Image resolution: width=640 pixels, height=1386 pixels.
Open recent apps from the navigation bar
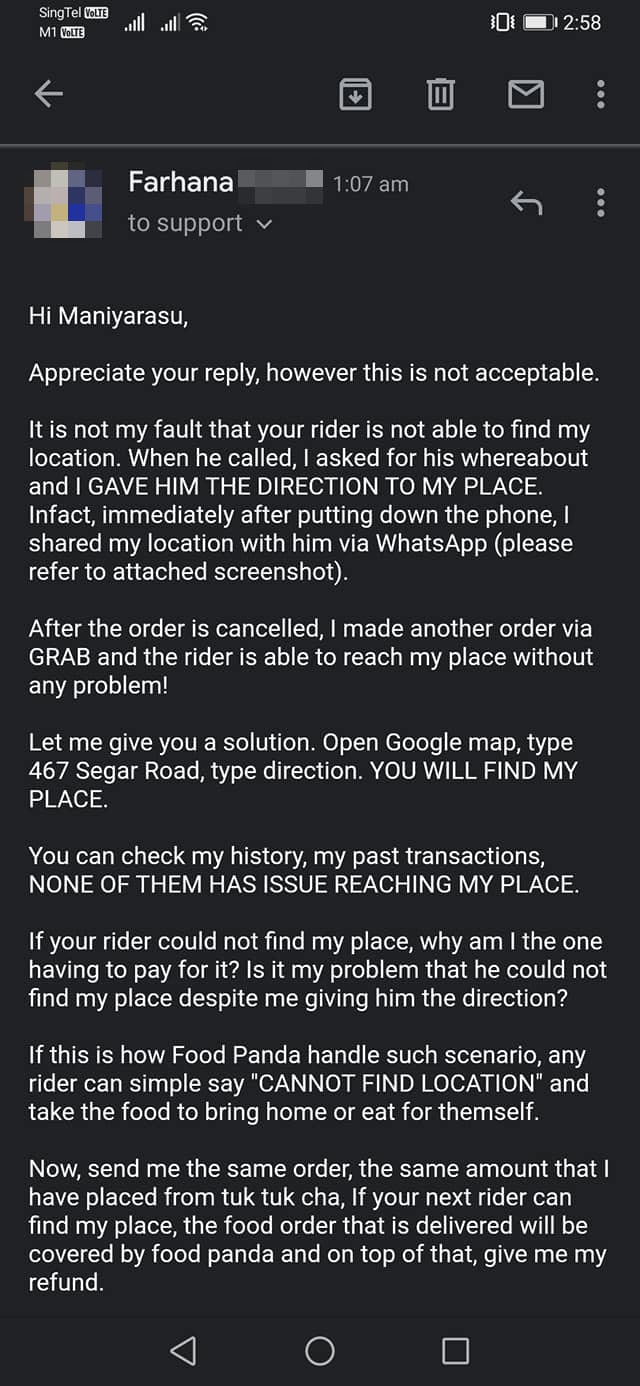click(x=455, y=1351)
